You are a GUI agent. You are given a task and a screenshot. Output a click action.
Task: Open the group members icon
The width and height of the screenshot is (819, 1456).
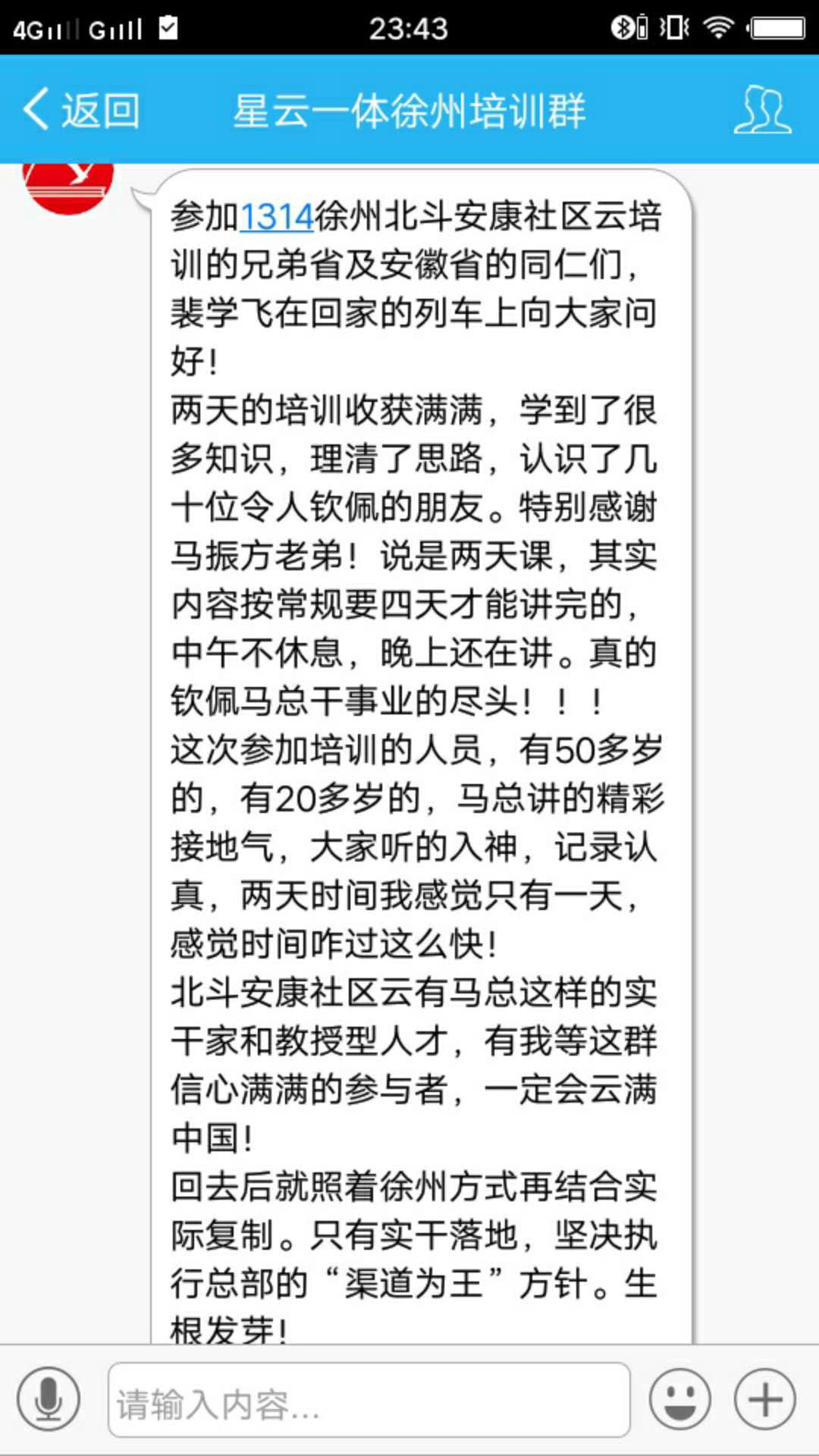click(x=762, y=111)
